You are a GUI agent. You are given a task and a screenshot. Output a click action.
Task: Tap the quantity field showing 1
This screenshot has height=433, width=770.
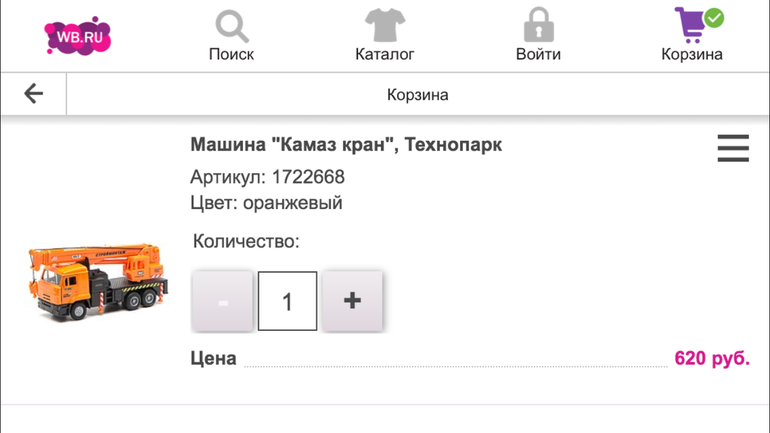(287, 301)
